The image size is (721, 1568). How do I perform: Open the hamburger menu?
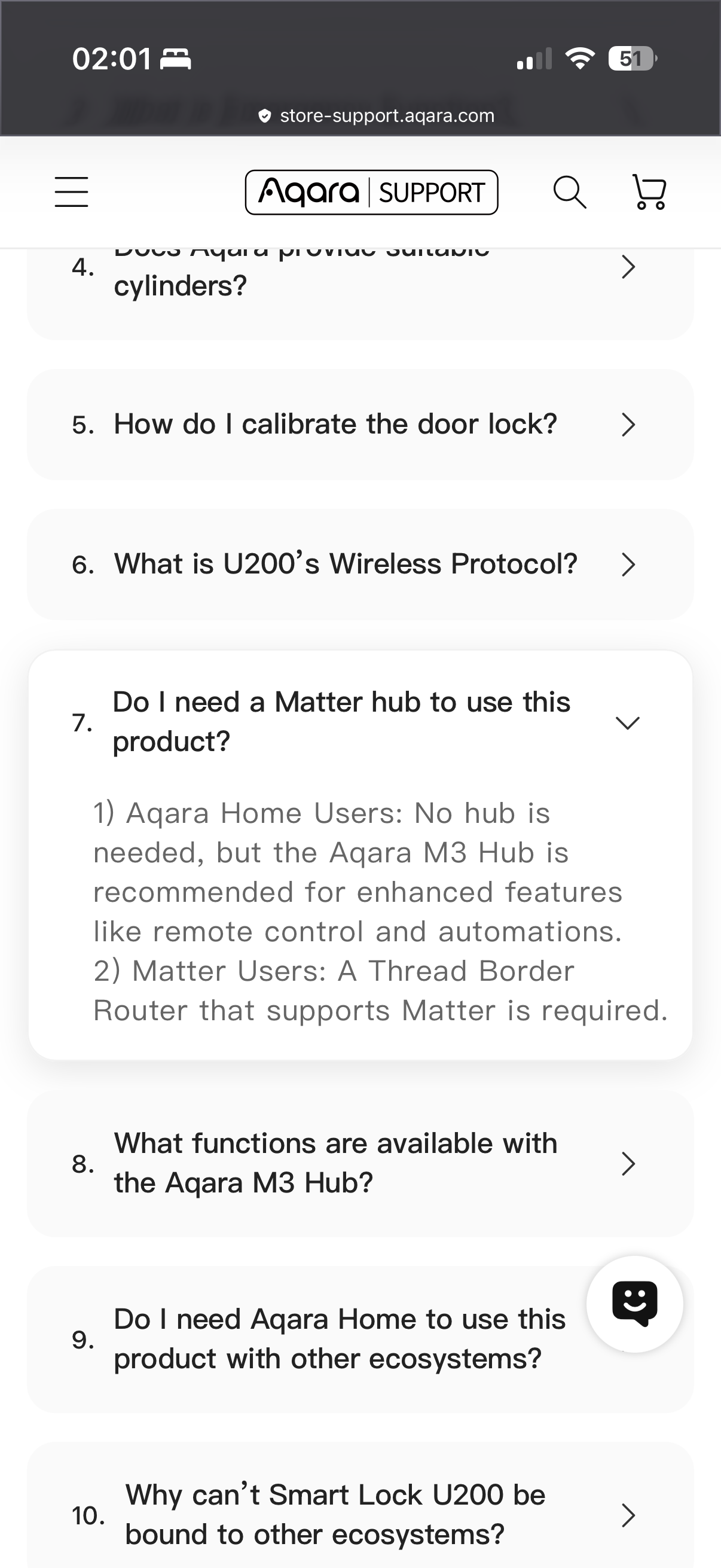tap(71, 193)
